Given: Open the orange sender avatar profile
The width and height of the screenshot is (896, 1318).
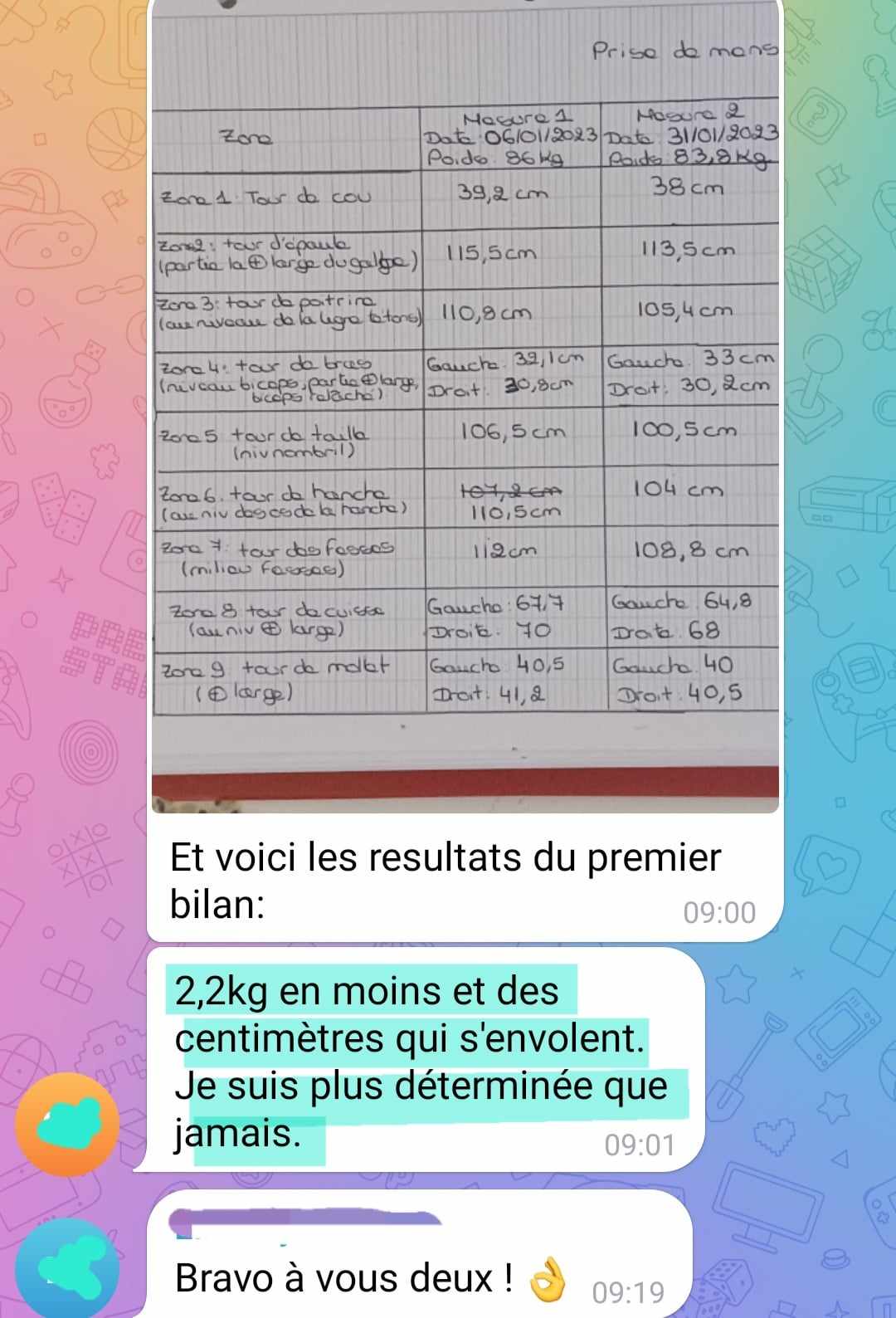Looking at the screenshot, I should click(67, 1123).
